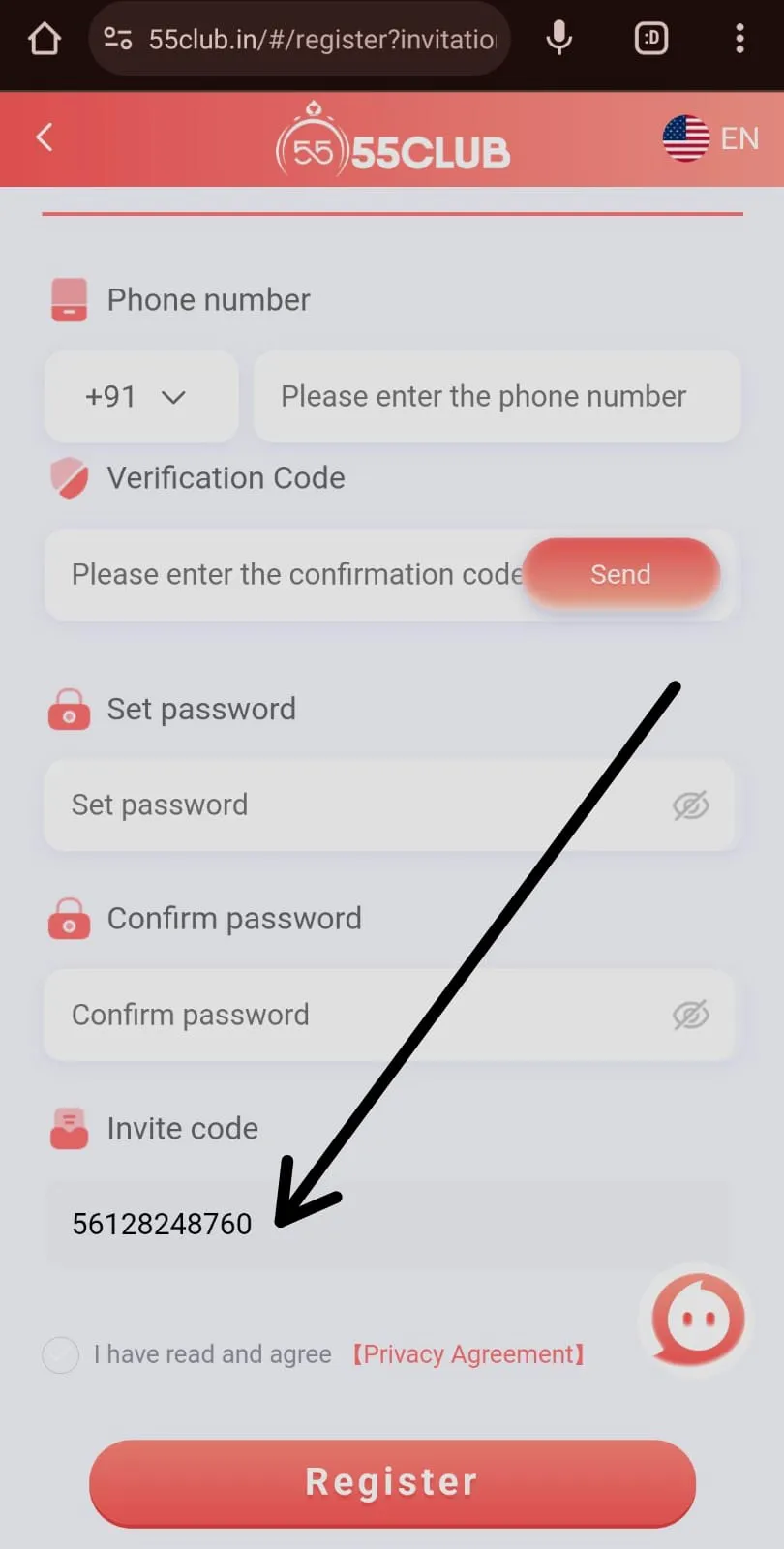784x1549 pixels.
Task: Check the I have read and agree box
Action: [x=60, y=1354]
